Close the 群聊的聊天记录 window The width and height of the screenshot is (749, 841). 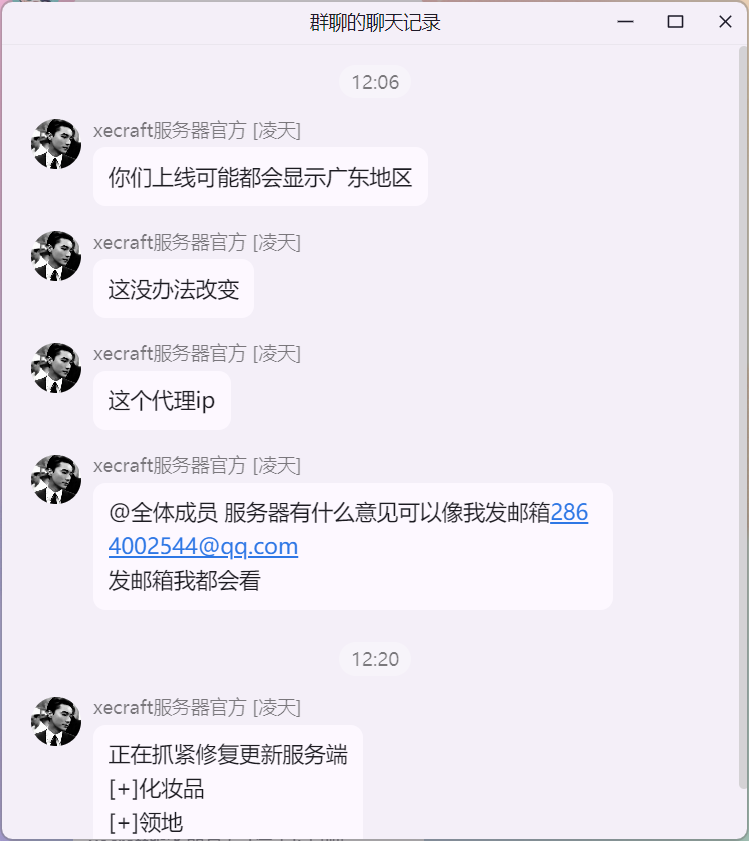[x=725, y=22]
